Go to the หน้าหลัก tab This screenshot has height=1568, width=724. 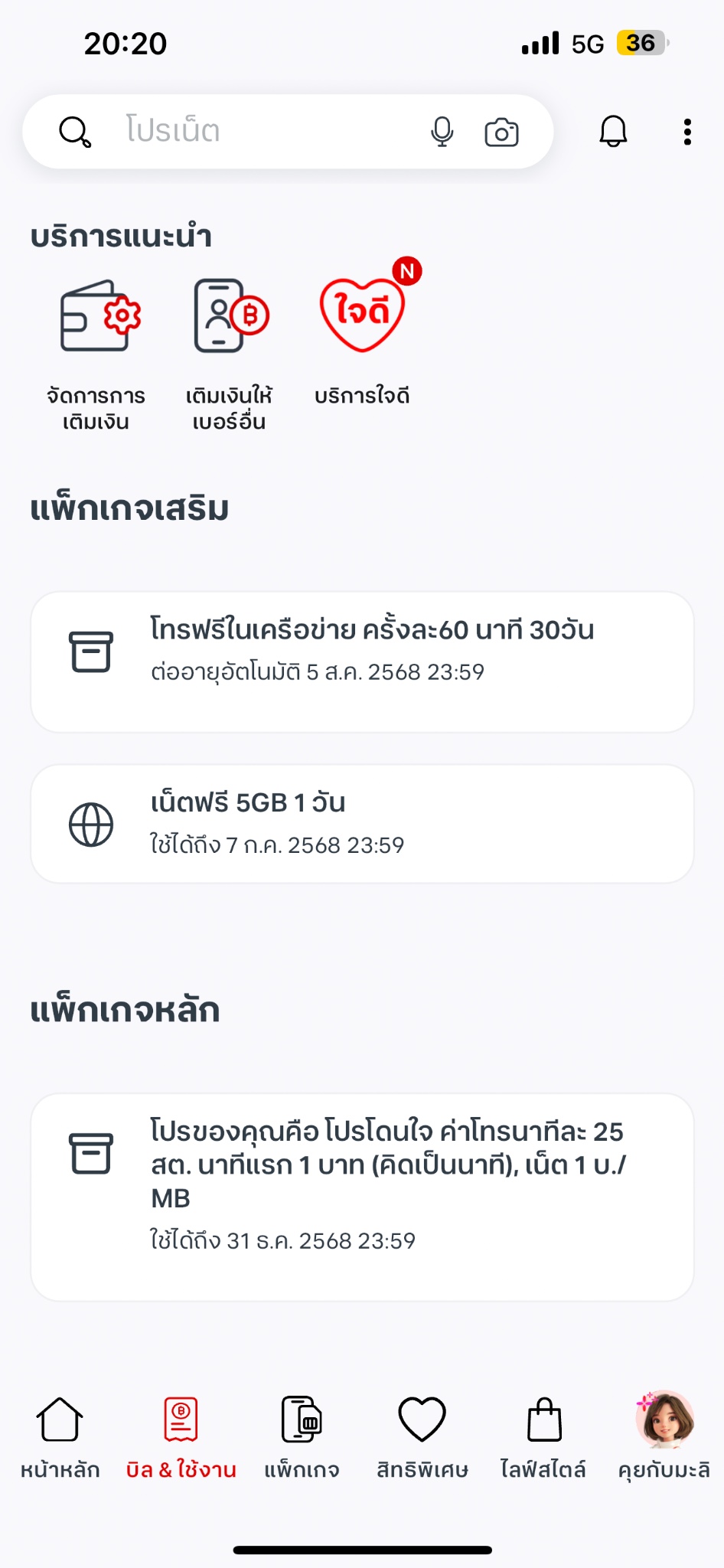pyautogui.click(x=60, y=1438)
